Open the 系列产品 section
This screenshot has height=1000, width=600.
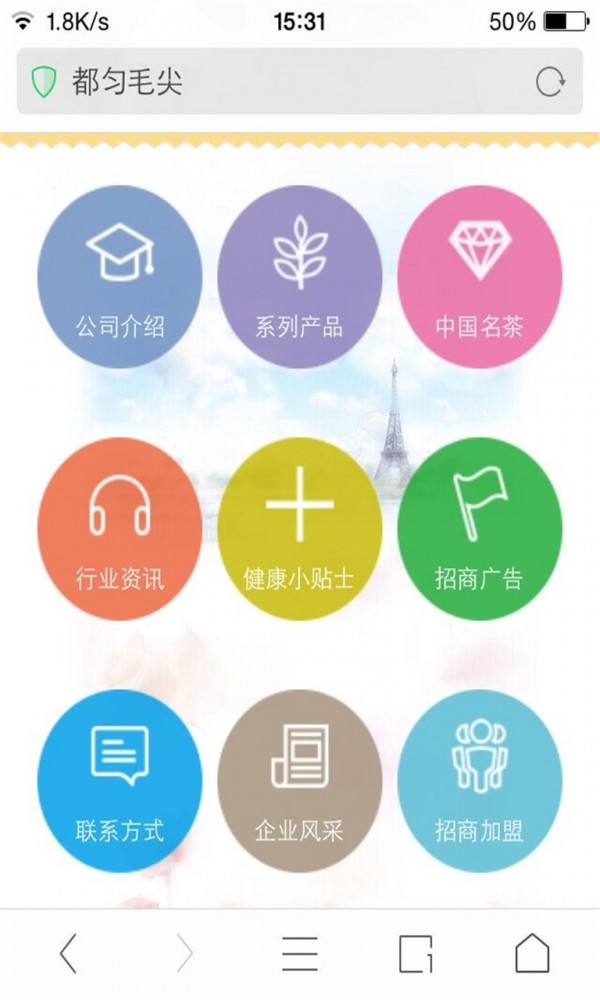pos(300,277)
